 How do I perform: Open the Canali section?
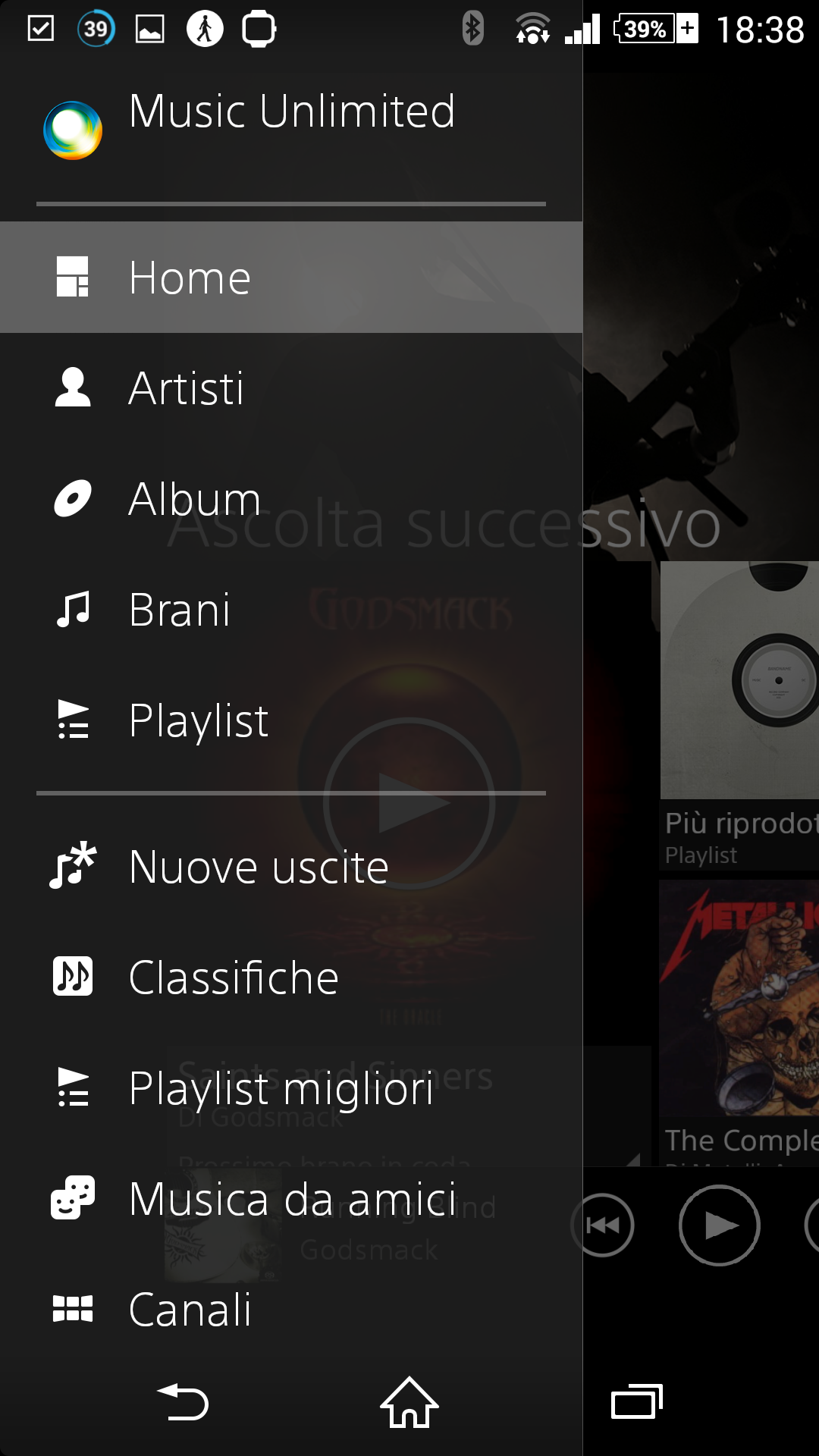tap(291, 1310)
